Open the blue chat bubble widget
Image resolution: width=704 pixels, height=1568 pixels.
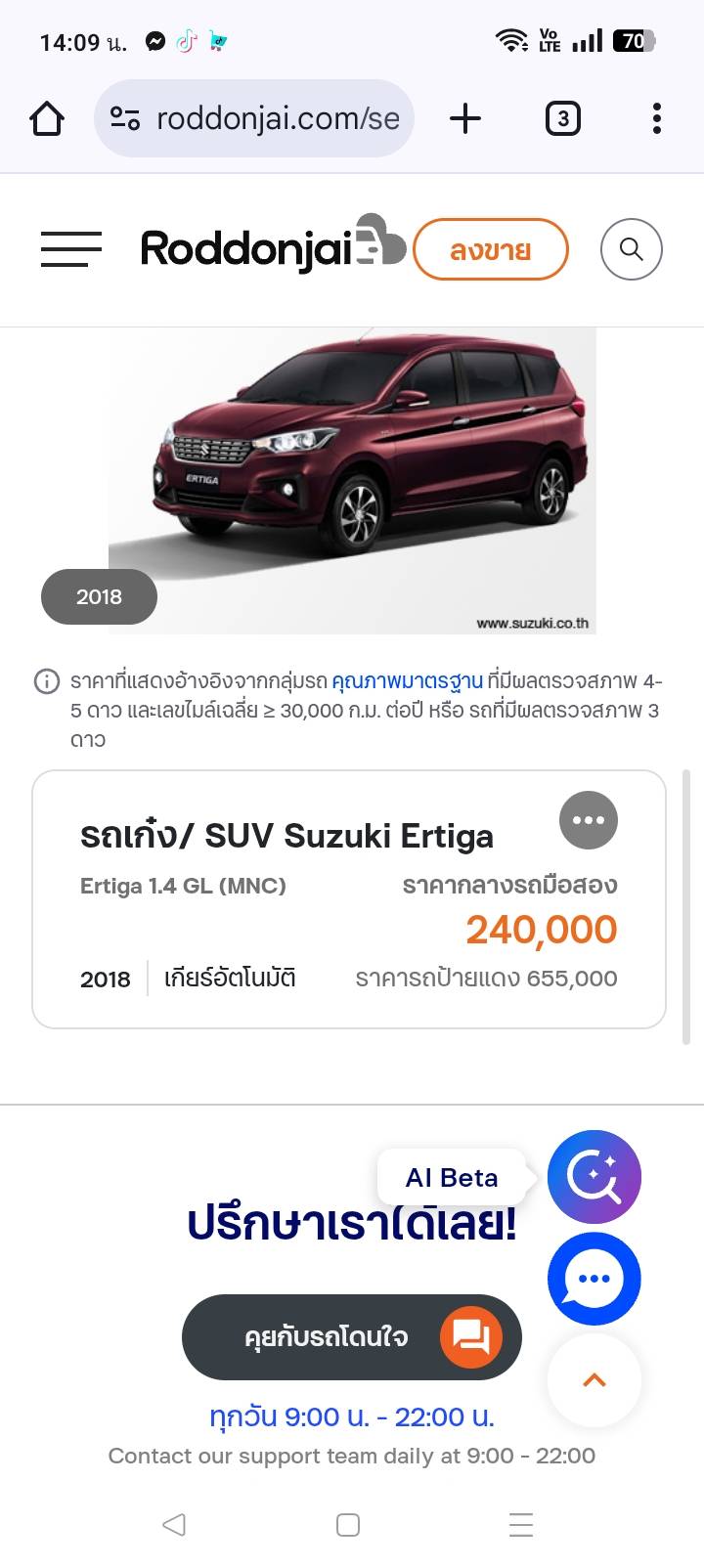594,1279
